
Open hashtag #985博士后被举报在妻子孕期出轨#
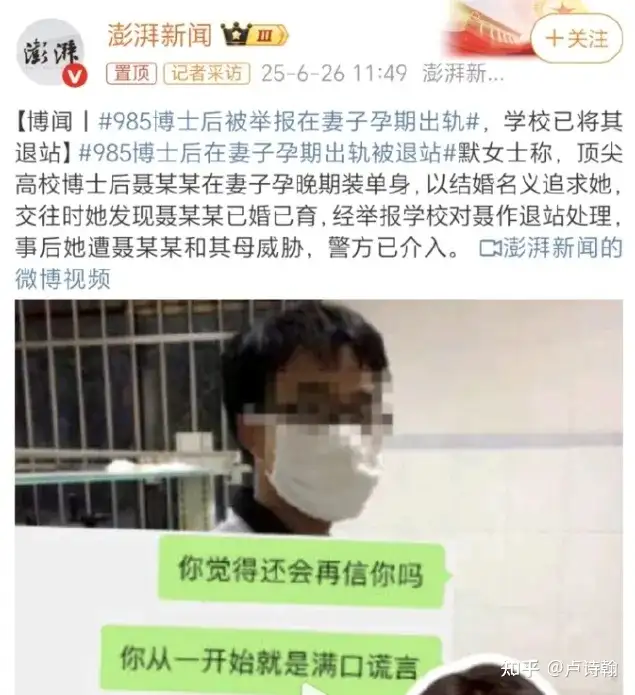[x=290, y=122]
